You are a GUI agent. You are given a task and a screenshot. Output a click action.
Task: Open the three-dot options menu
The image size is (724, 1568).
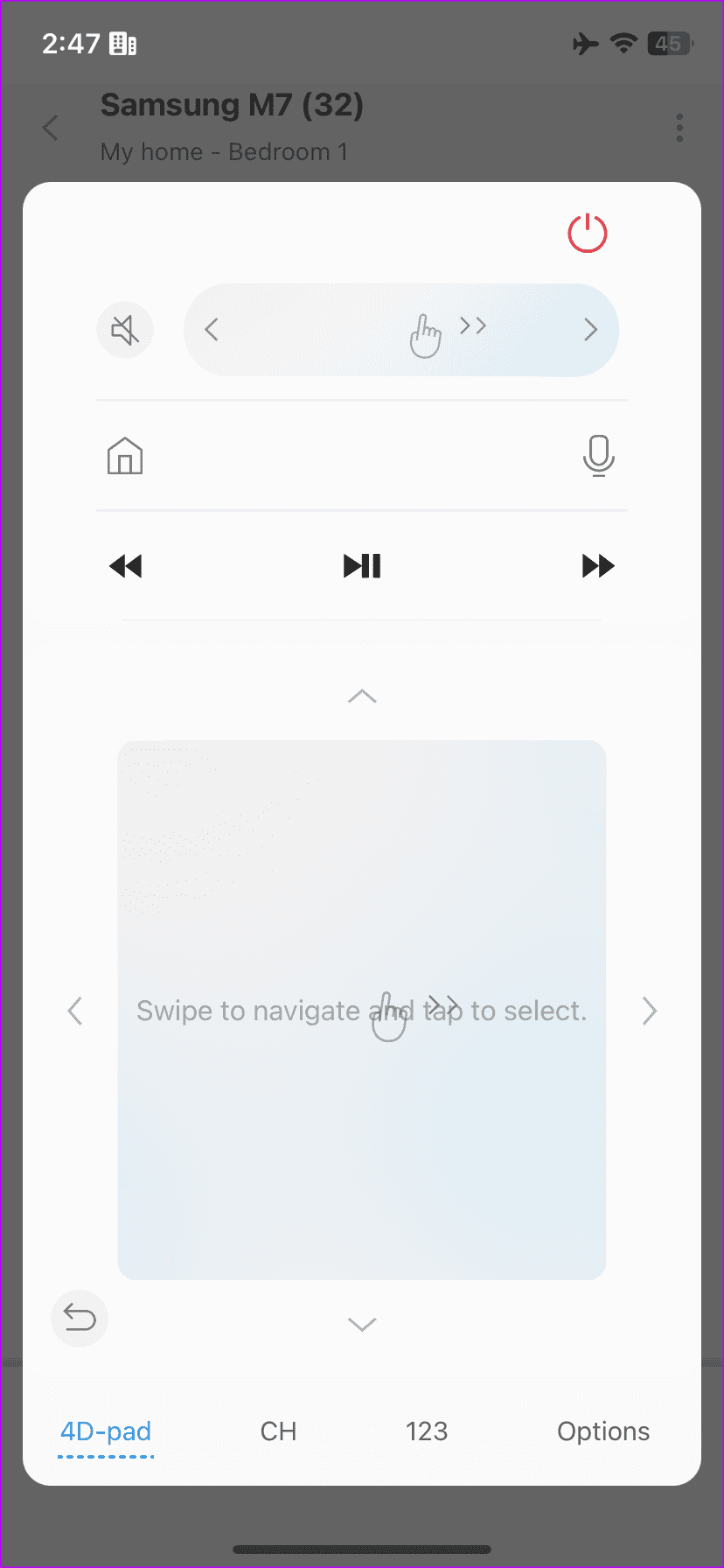point(679,128)
